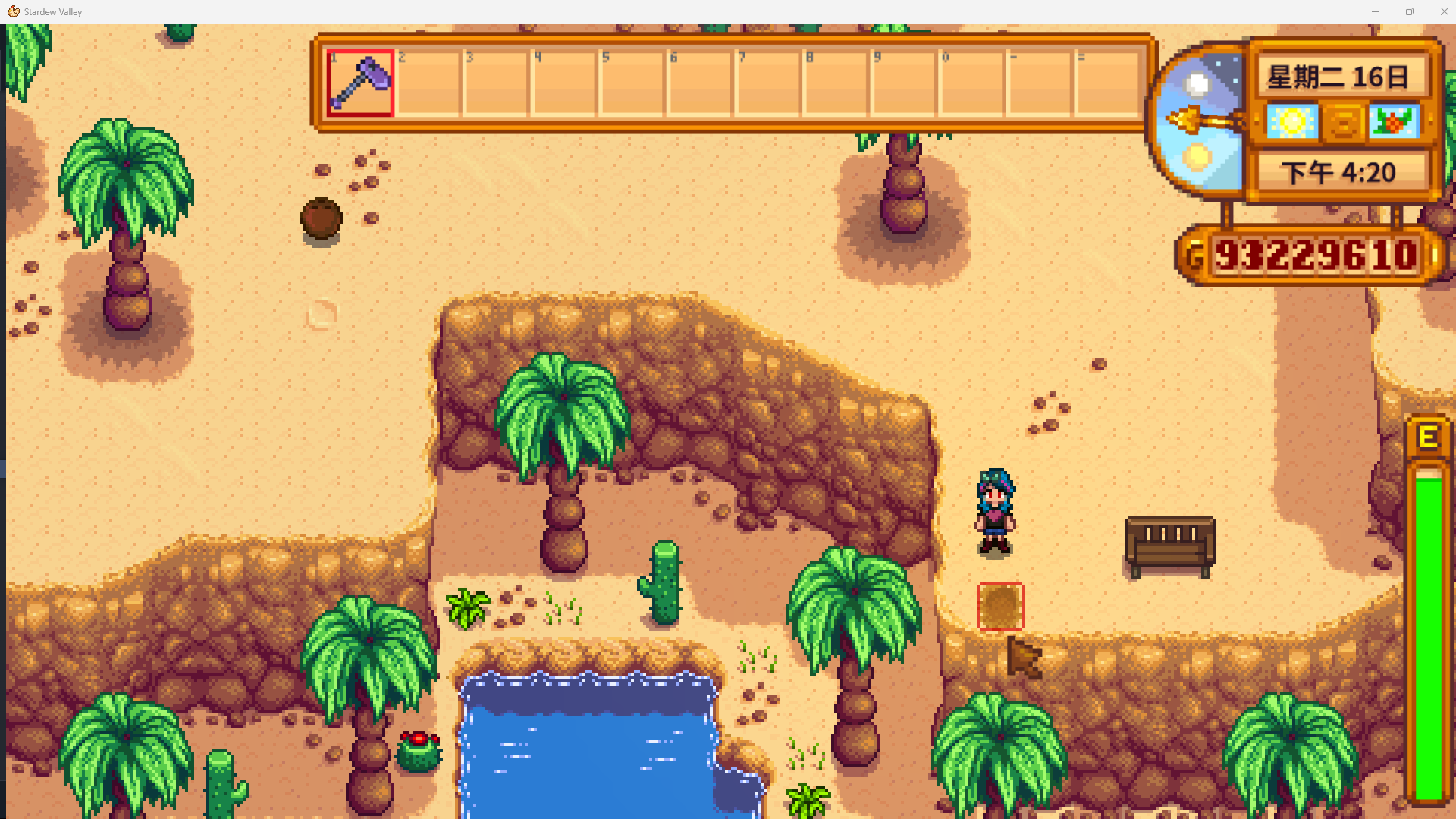The image size is (1456, 819).
Task: Open the quest journal icon beside the date
Action: click(1343, 123)
